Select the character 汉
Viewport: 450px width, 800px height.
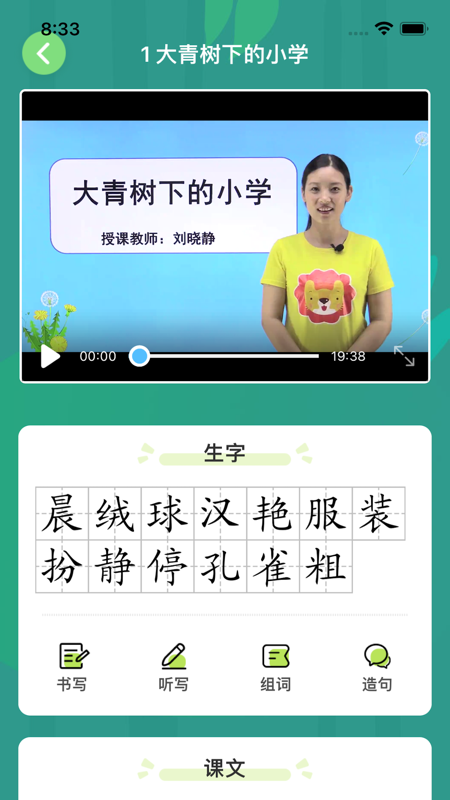click(220, 513)
